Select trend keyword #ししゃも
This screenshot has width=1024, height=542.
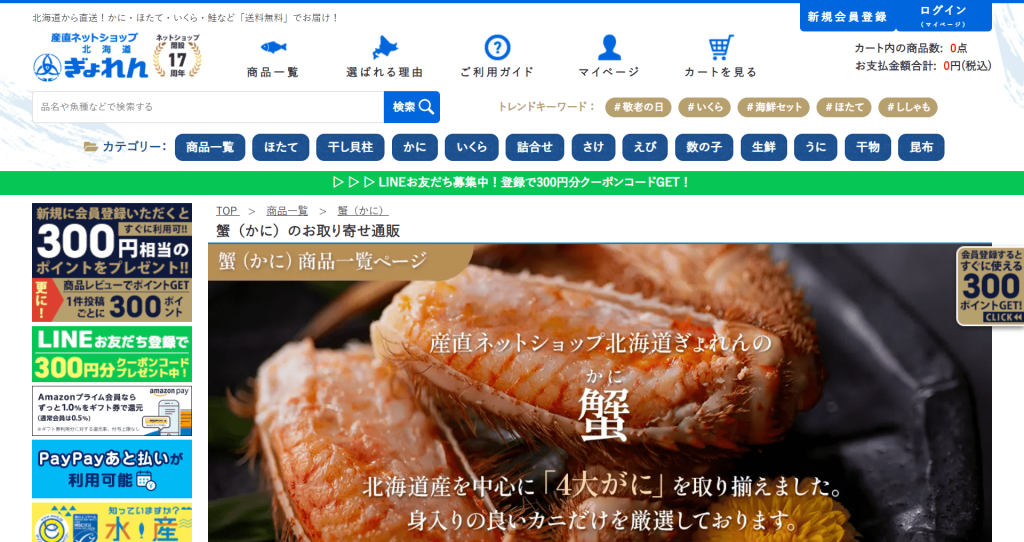click(x=907, y=107)
